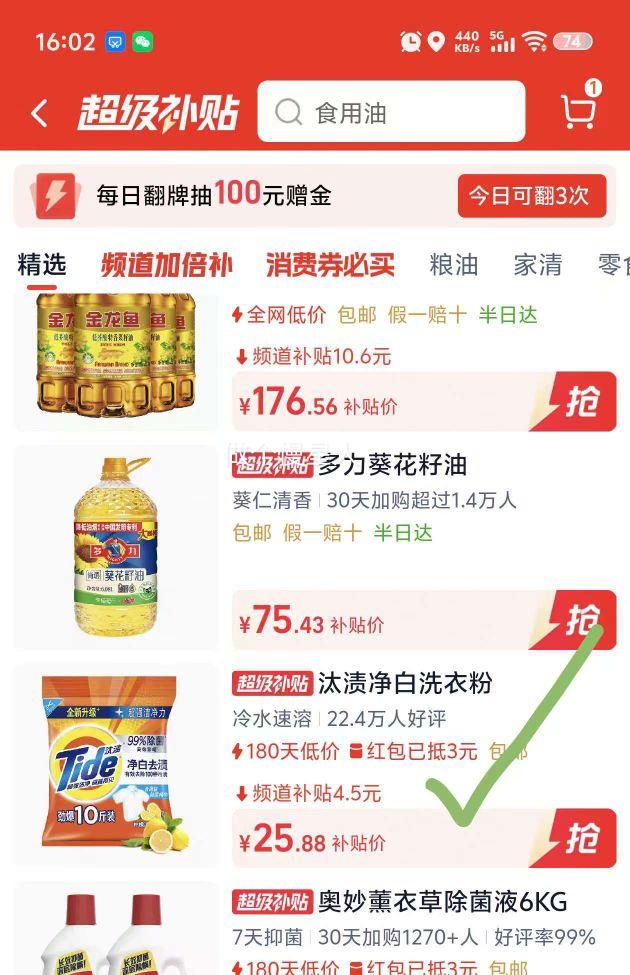Switch to the 频道加倍补 tab
630x975 pixels.
(166, 265)
